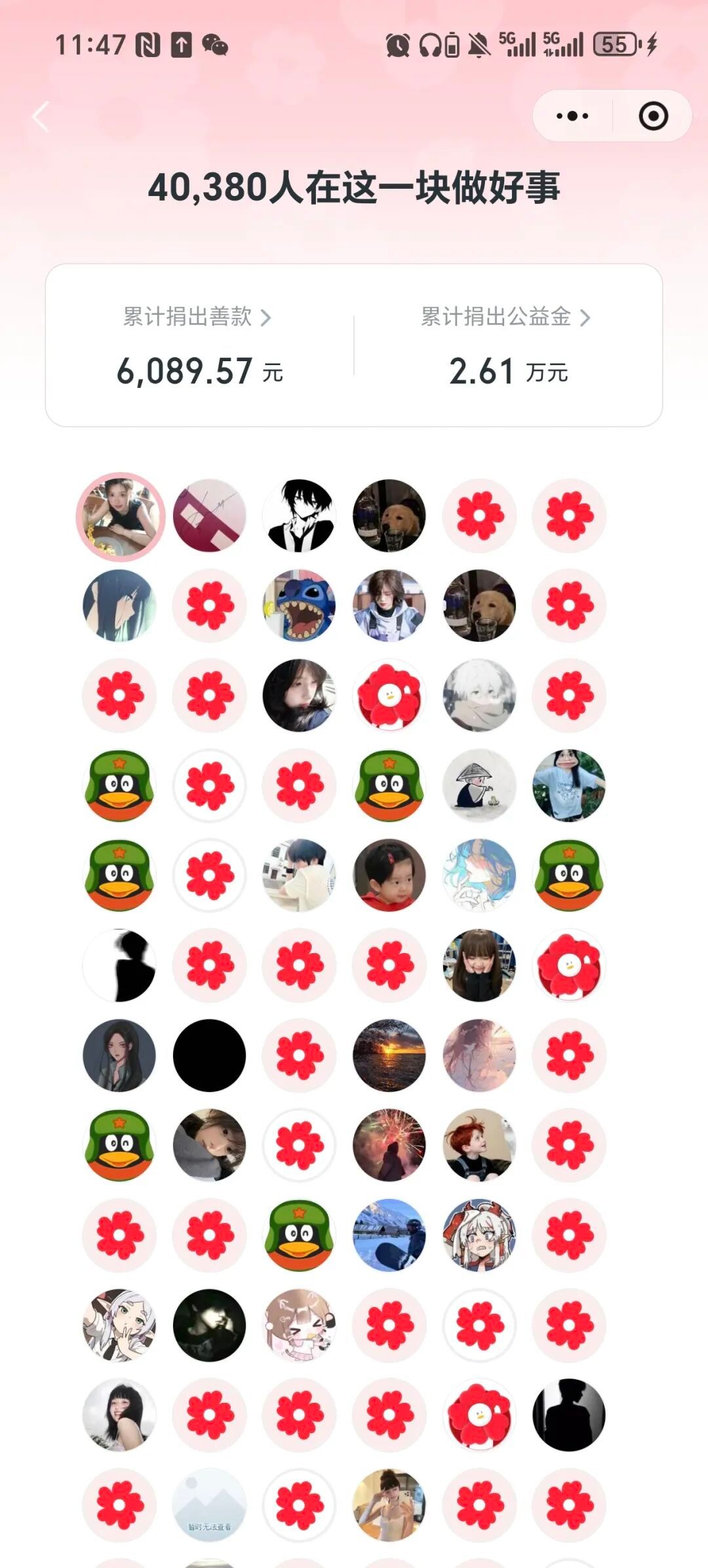Tap the avatar labeled 暂时无法查看
This screenshot has height=1568, width=708.
pos(210,1505)
